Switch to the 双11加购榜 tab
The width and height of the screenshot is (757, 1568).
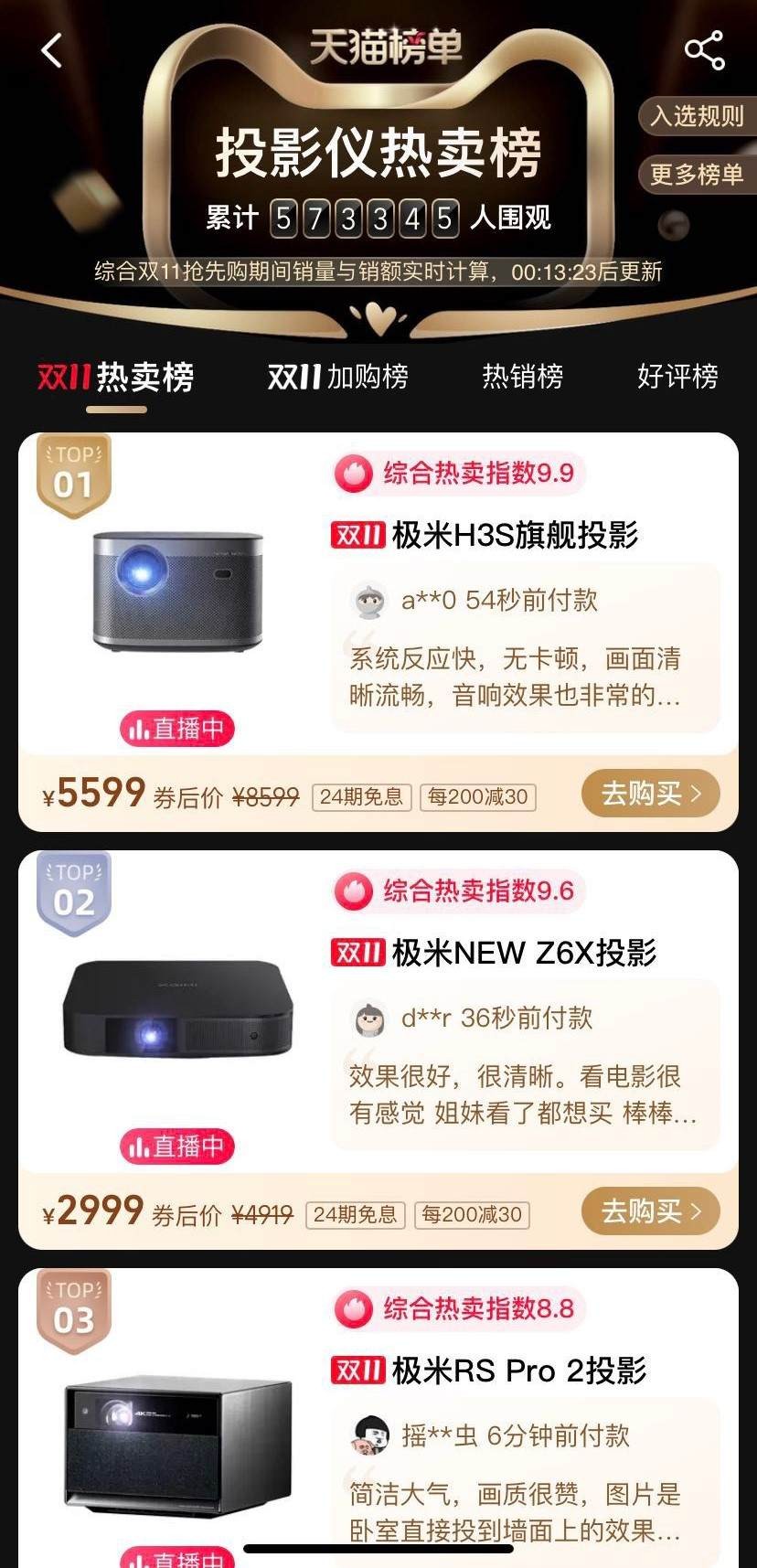pos(338,377)
